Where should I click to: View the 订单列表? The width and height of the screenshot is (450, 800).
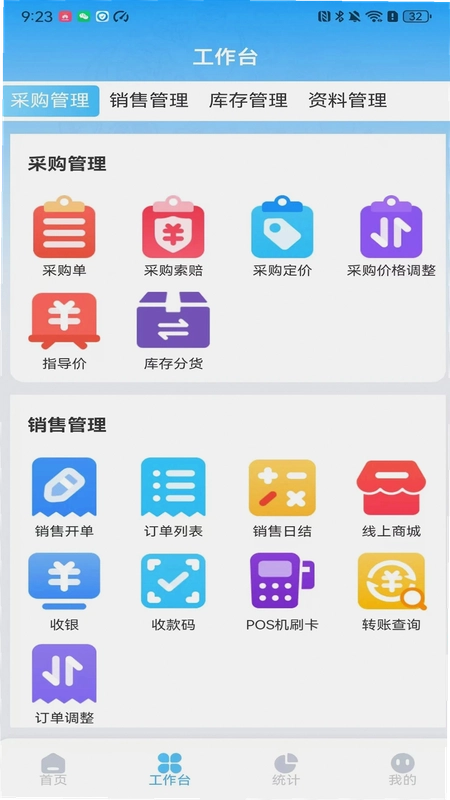pos(173,497)
